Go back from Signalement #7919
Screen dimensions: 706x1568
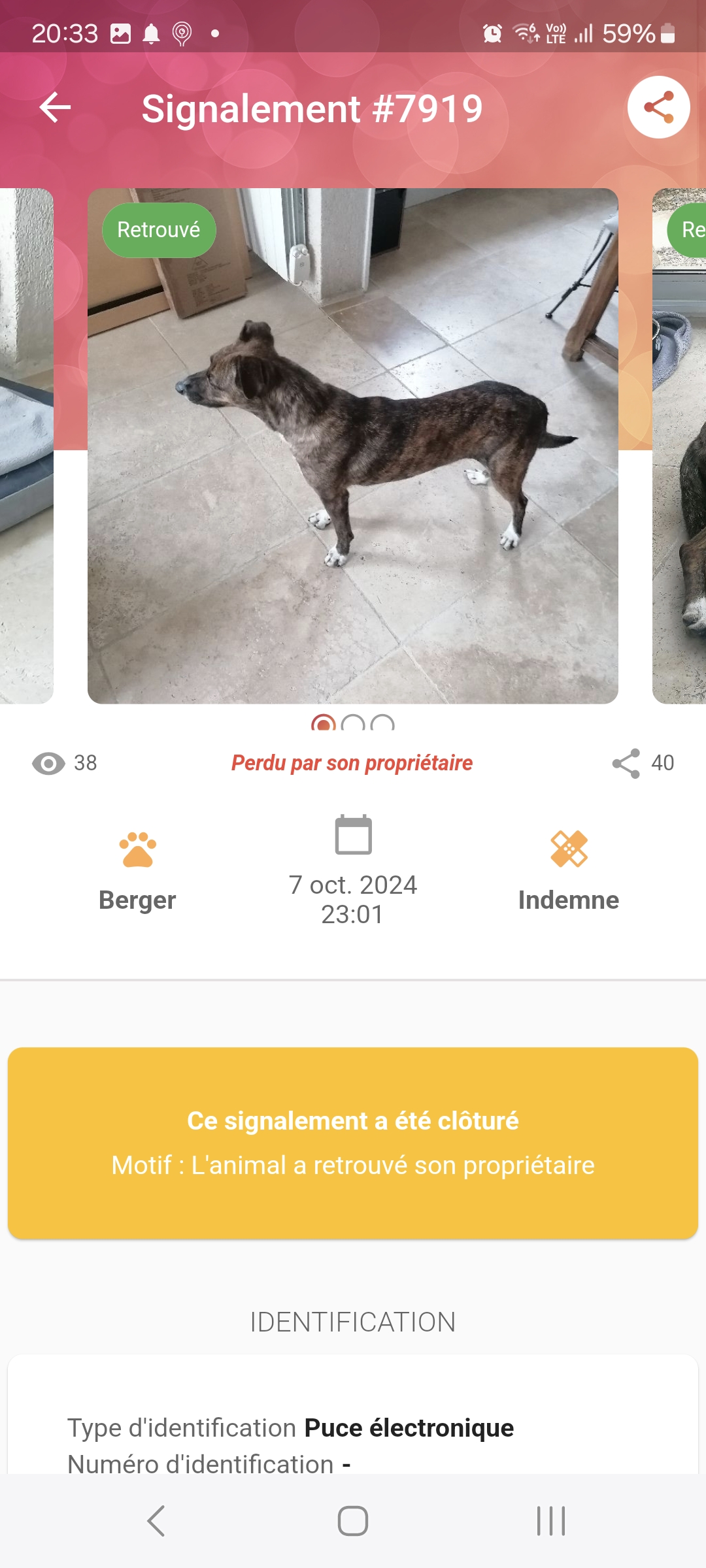pyautogui.click(x=56, y=108)
